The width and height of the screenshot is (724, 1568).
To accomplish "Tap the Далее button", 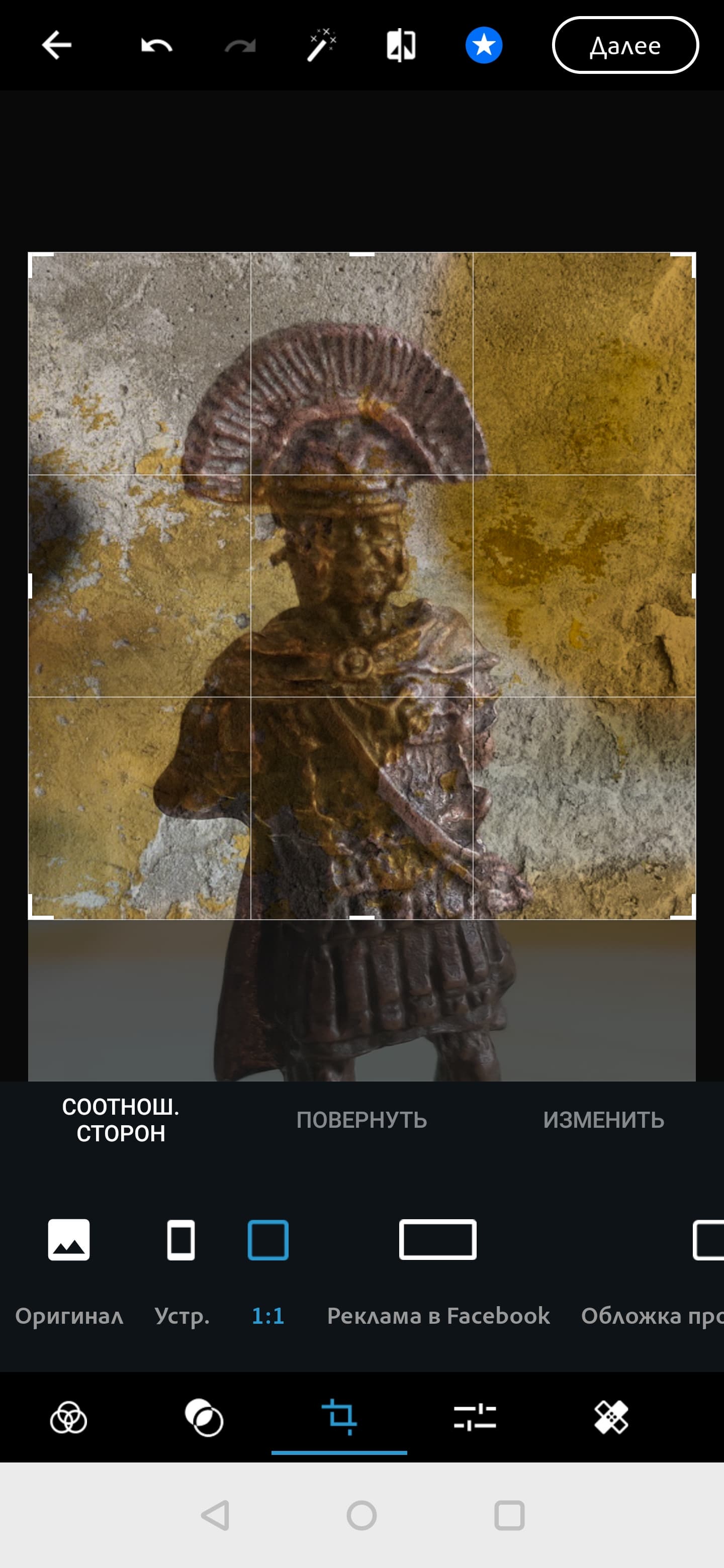I will click(x=625, y=46).
